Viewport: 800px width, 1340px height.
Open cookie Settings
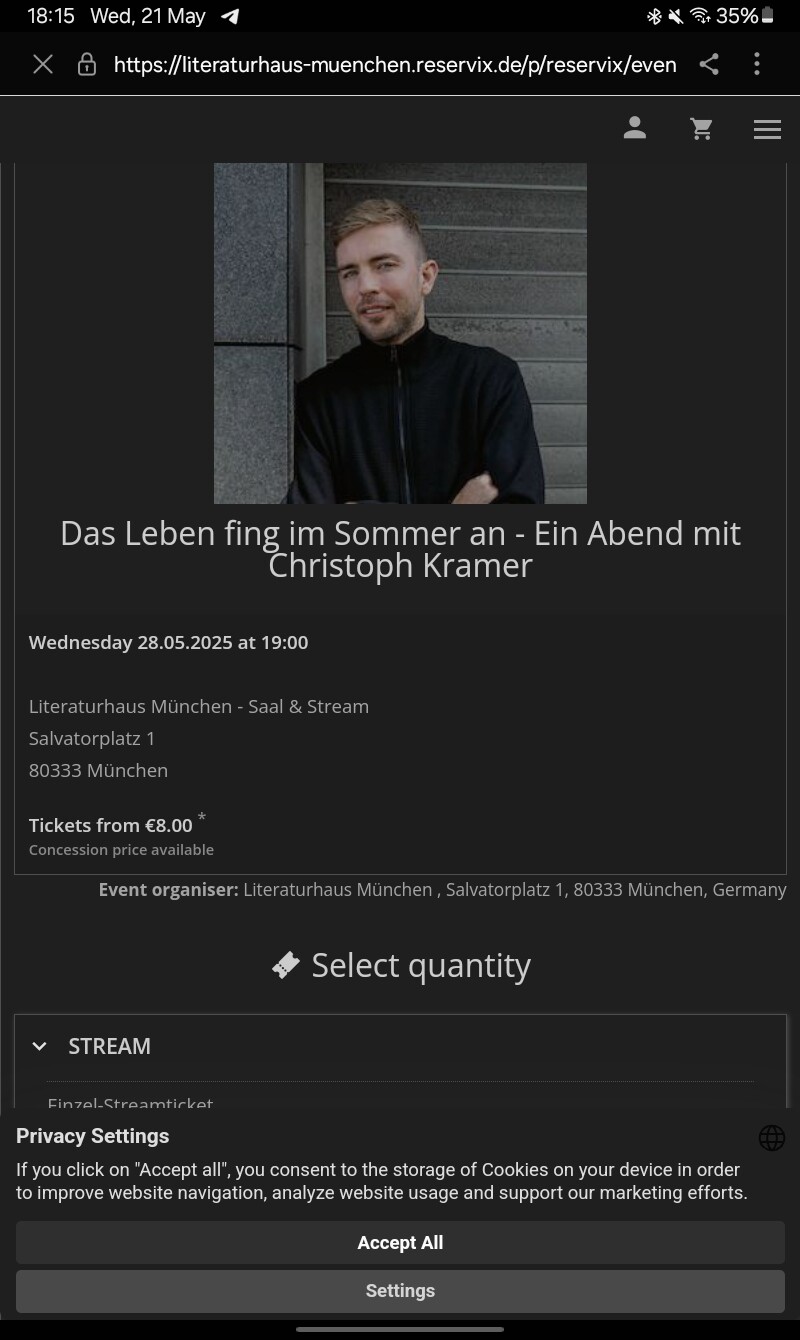point(400,1291)
